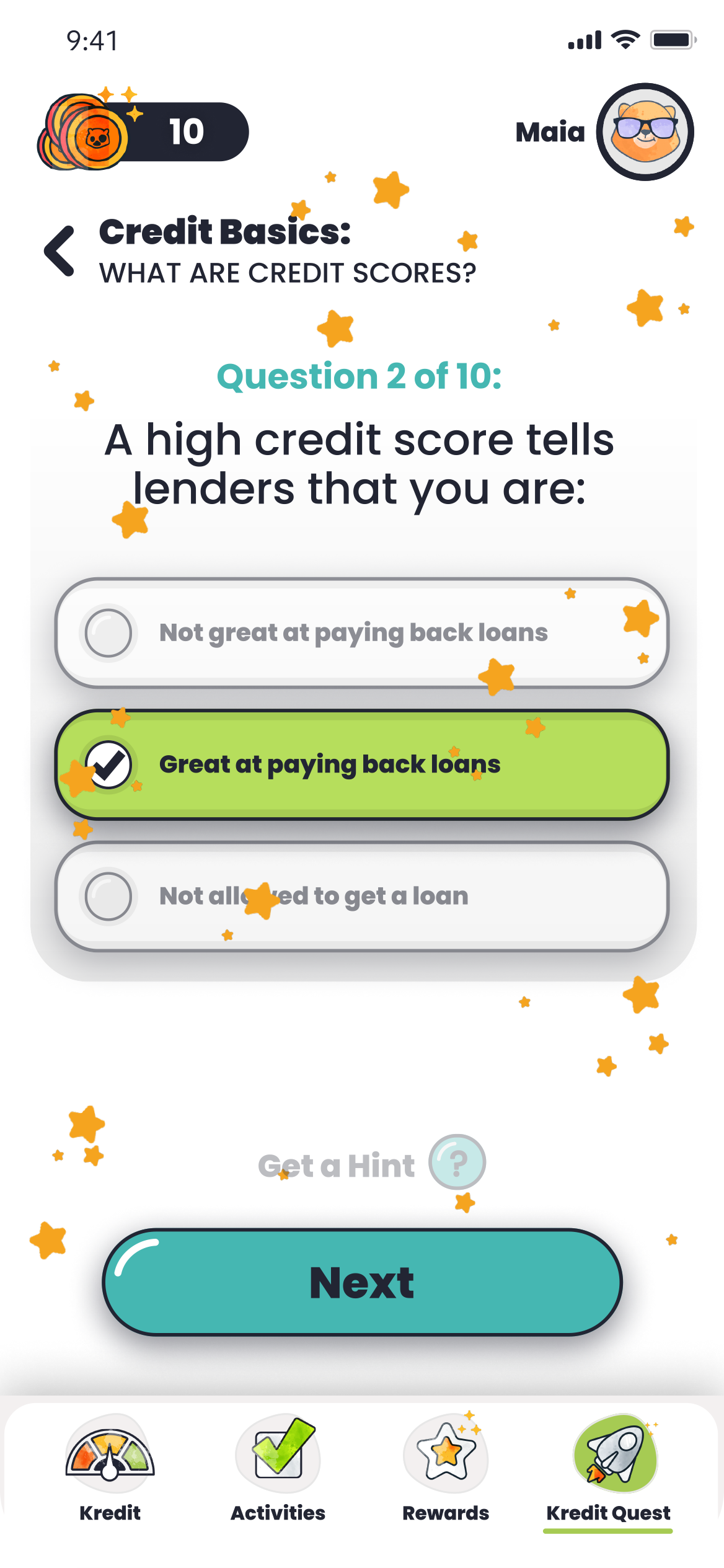Choose 'Great at paying back loans' answer

click(x=362, y=764)
